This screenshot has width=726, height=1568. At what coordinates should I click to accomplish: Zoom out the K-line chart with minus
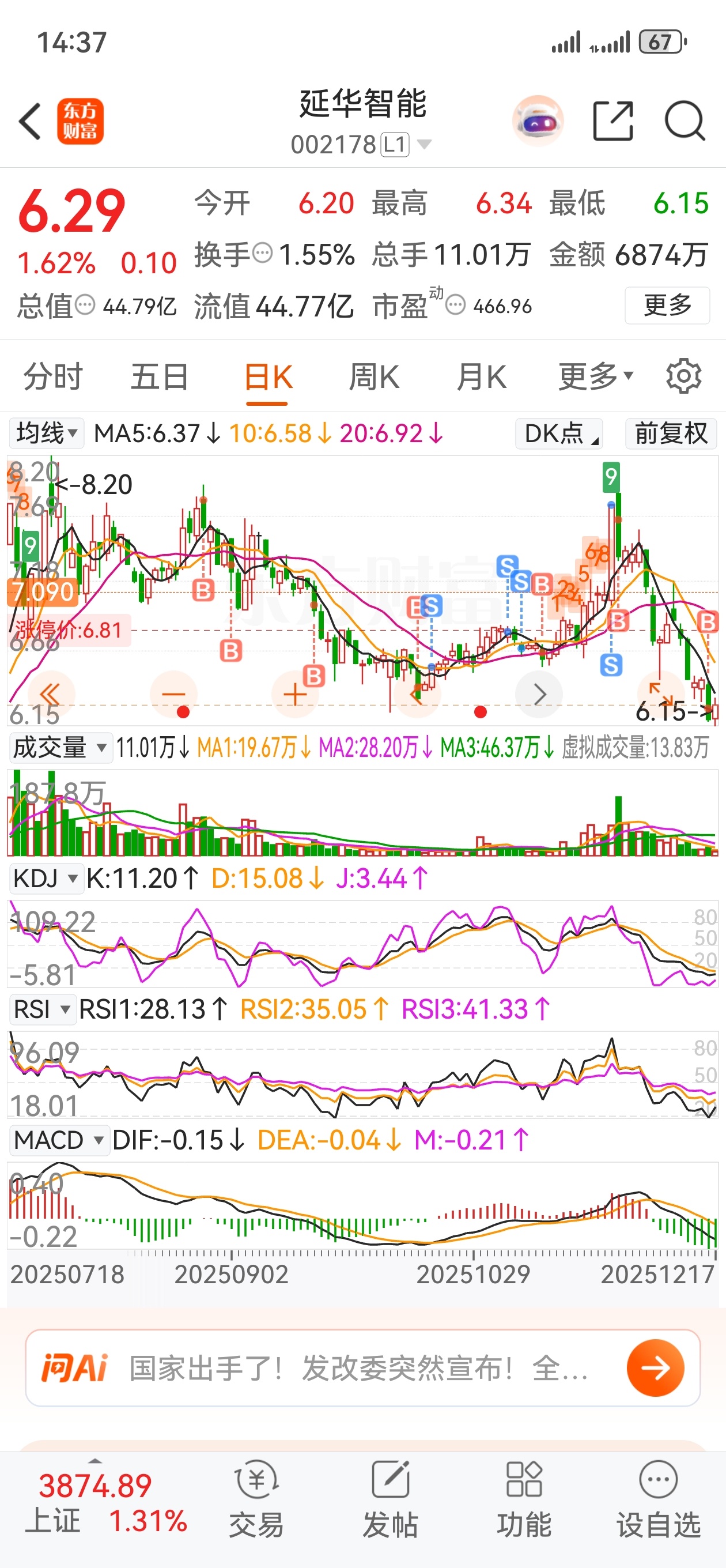[x=173, y=694]
